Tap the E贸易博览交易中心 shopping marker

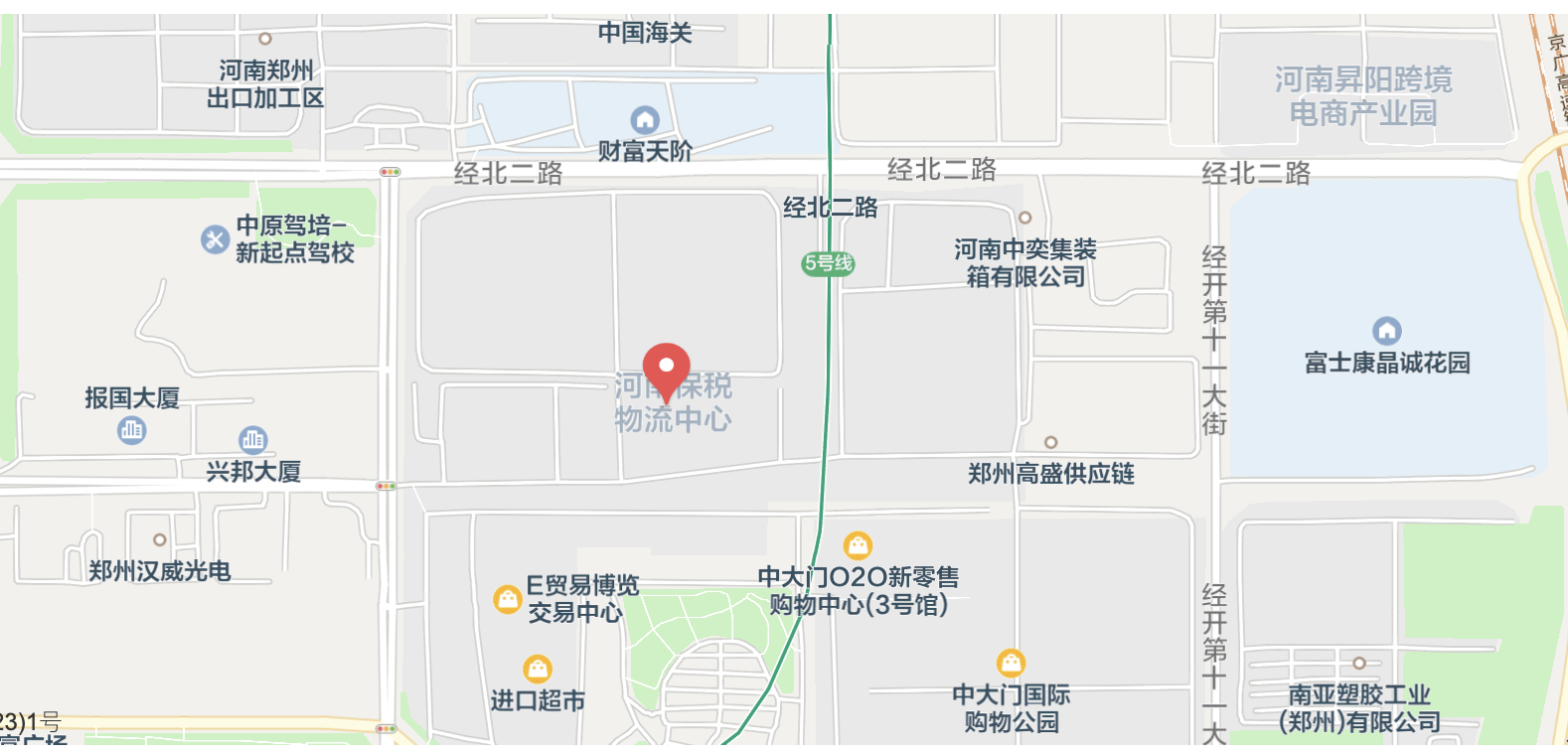(x=508, y=599)
